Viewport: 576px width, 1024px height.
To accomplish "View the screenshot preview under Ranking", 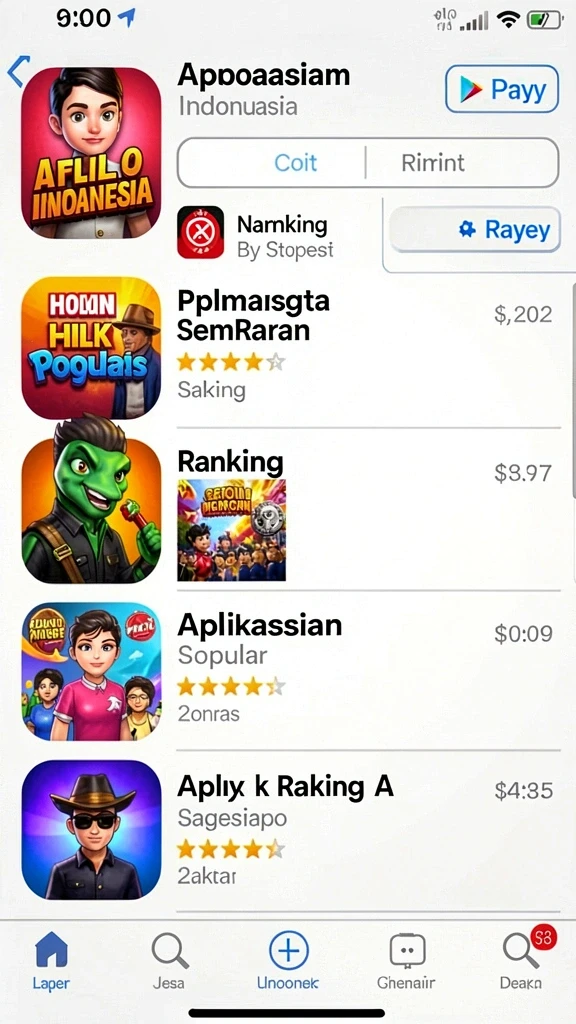I will pos(231,530).
